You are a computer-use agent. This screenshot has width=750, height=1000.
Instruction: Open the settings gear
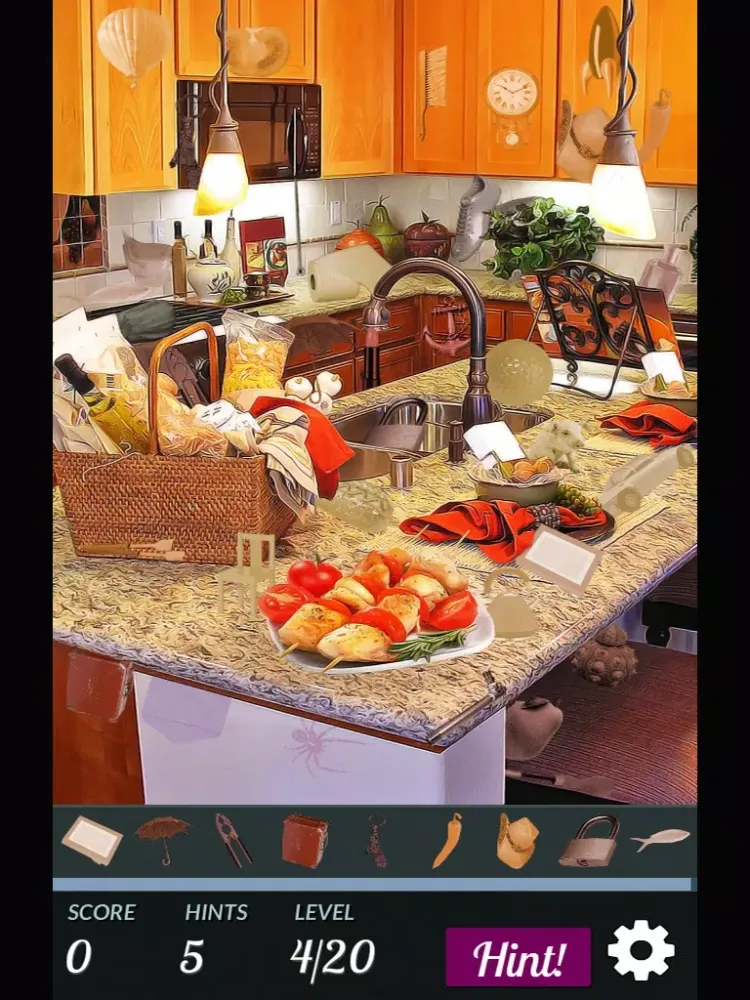point(640,951)
